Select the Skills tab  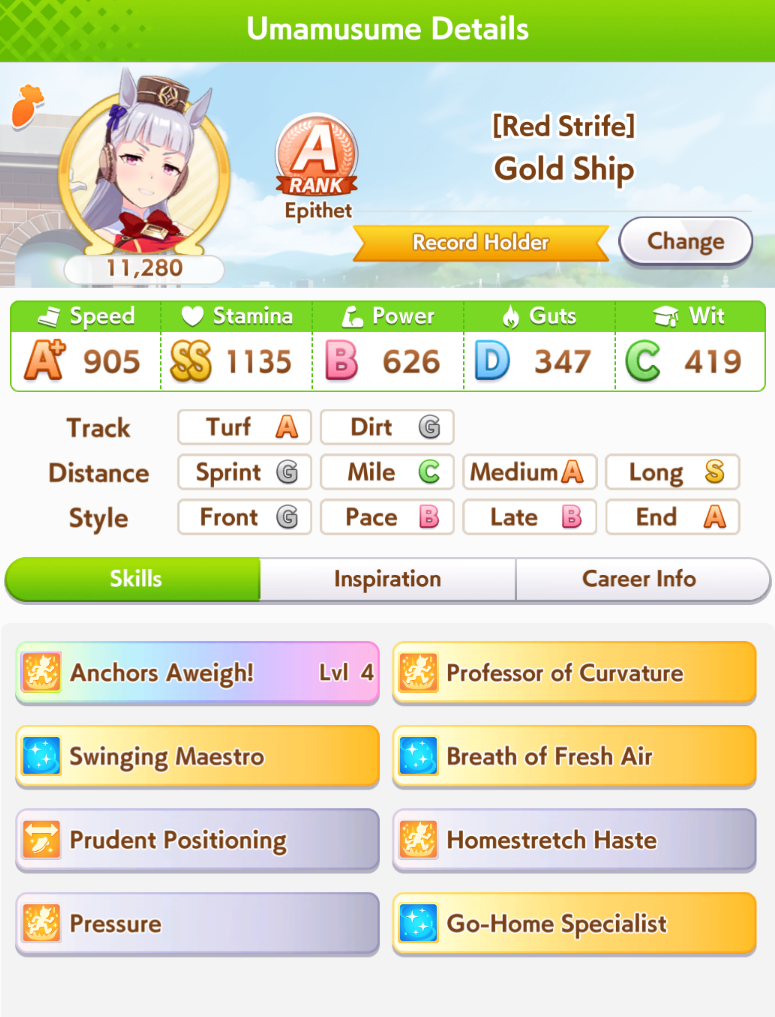[x=133, y=579]
